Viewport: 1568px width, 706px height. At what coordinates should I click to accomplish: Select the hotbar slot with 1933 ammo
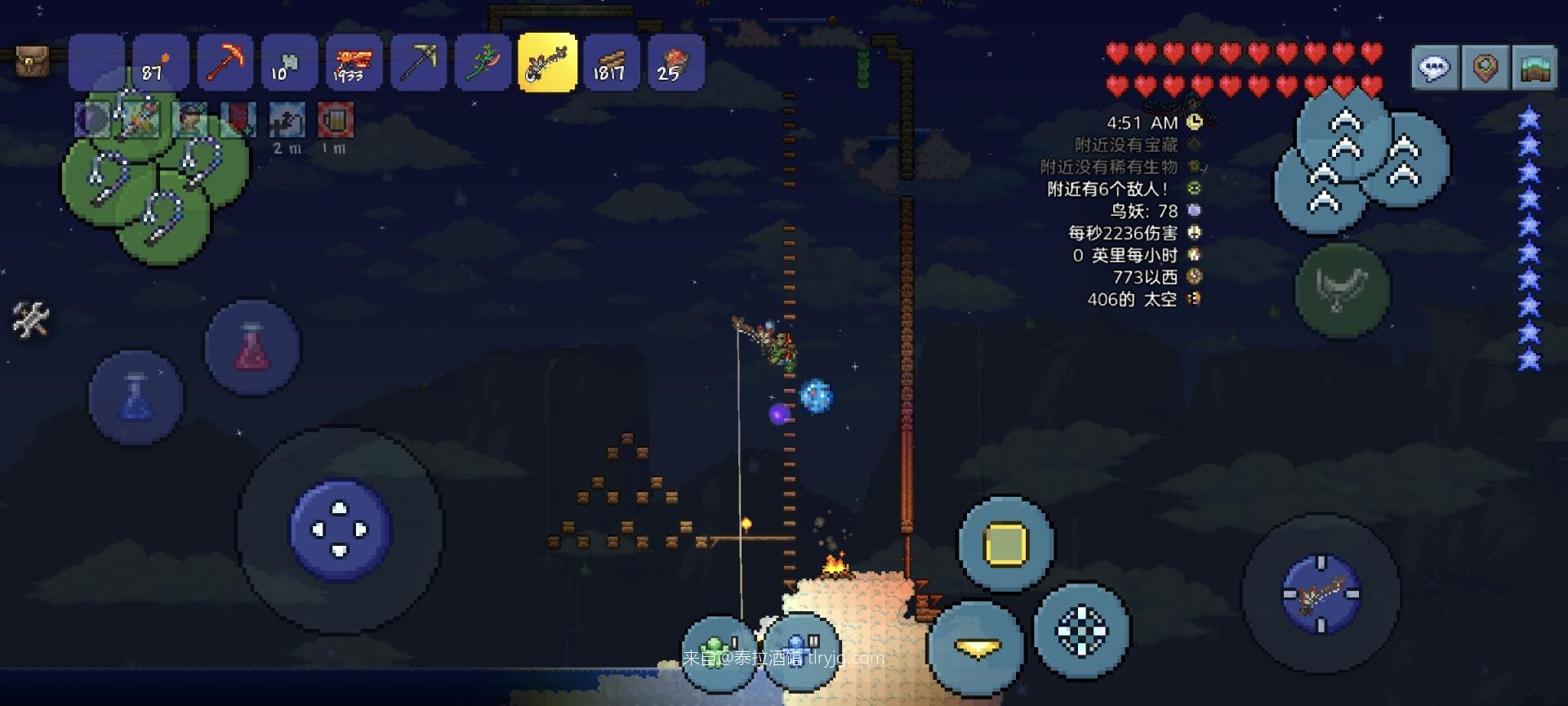[x=354, y=63]
